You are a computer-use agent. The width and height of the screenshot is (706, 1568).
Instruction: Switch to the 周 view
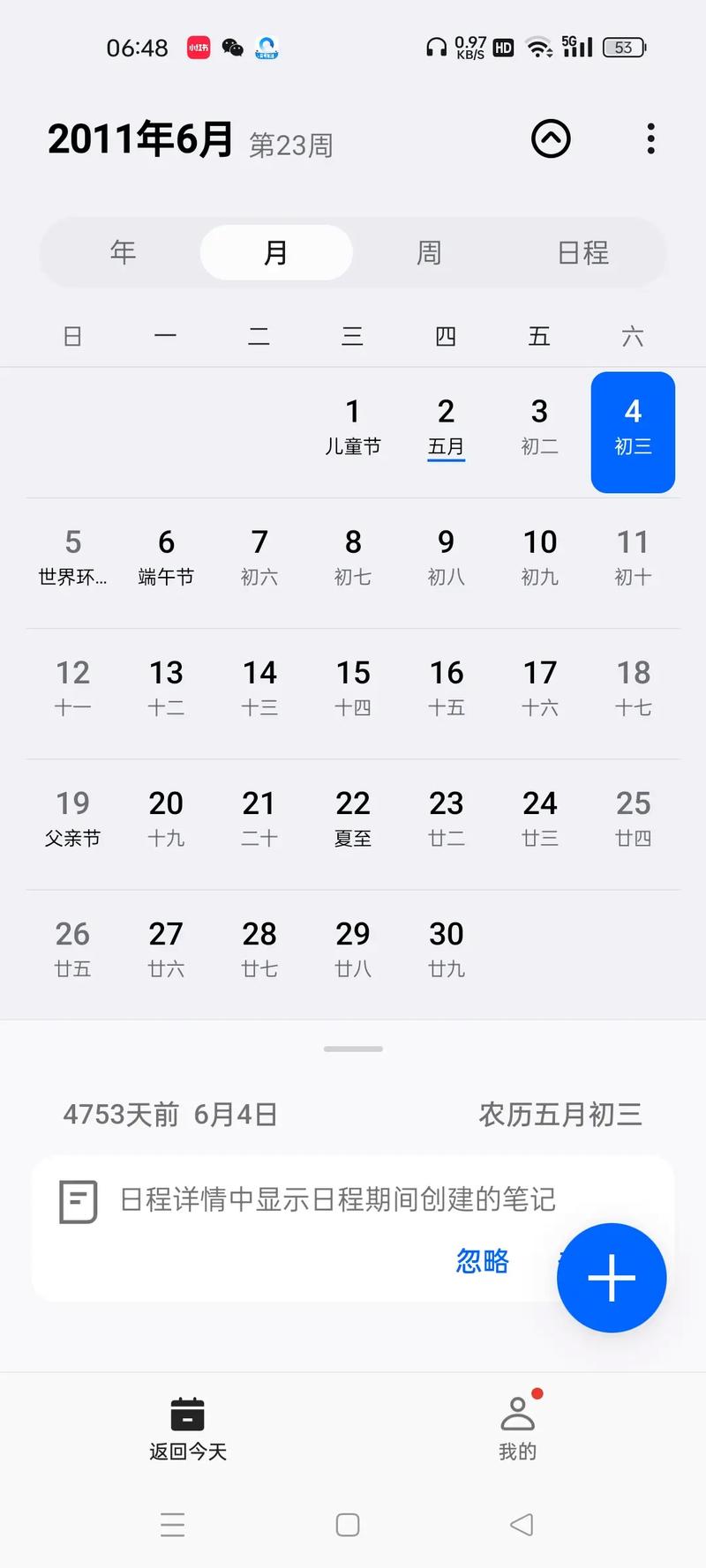point(429,253)
